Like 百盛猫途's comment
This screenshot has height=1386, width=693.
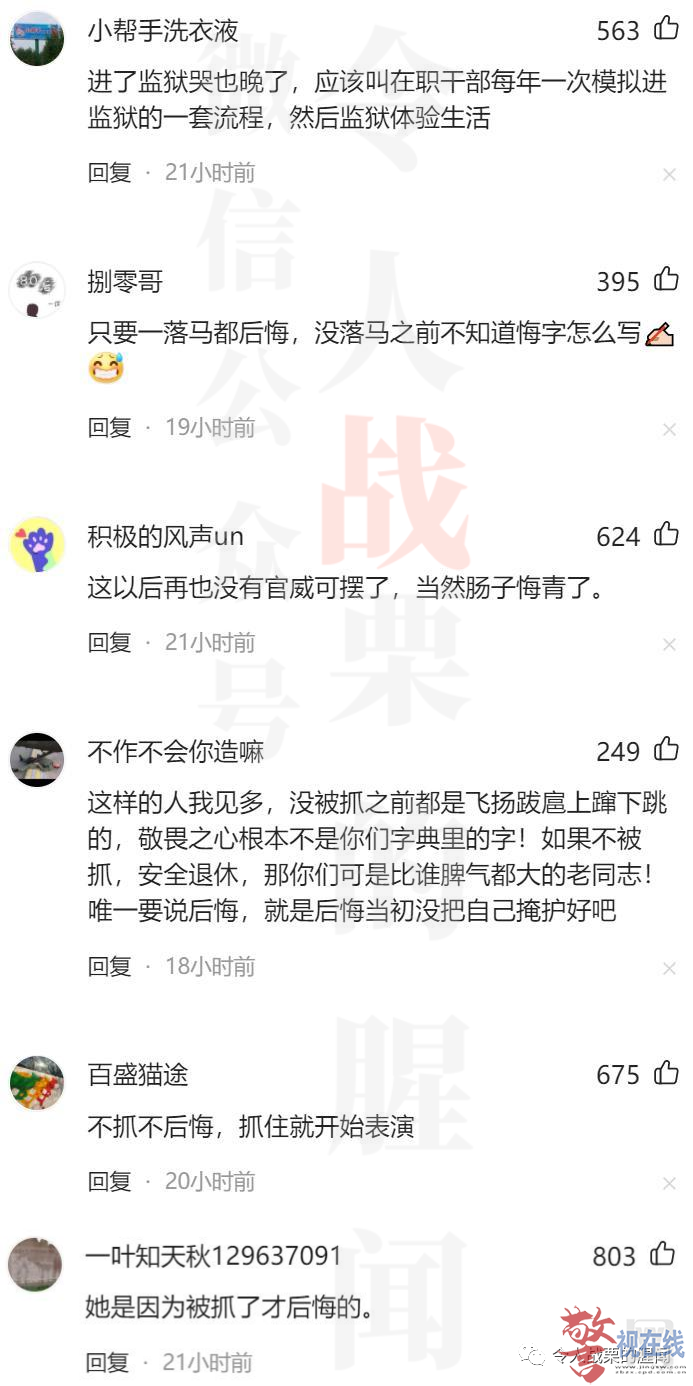coord(666,1073)
